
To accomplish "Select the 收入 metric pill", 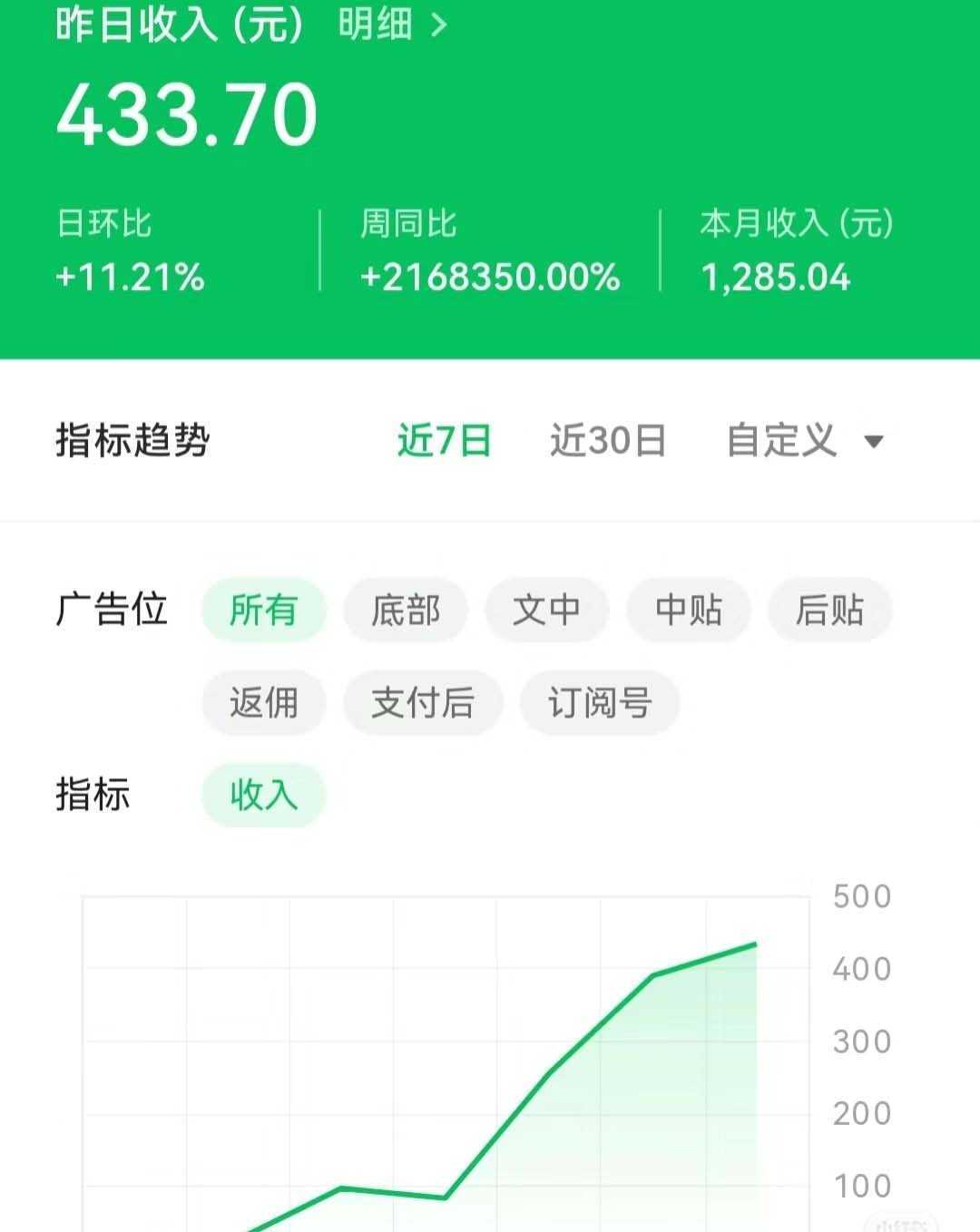I will [264, 795].
